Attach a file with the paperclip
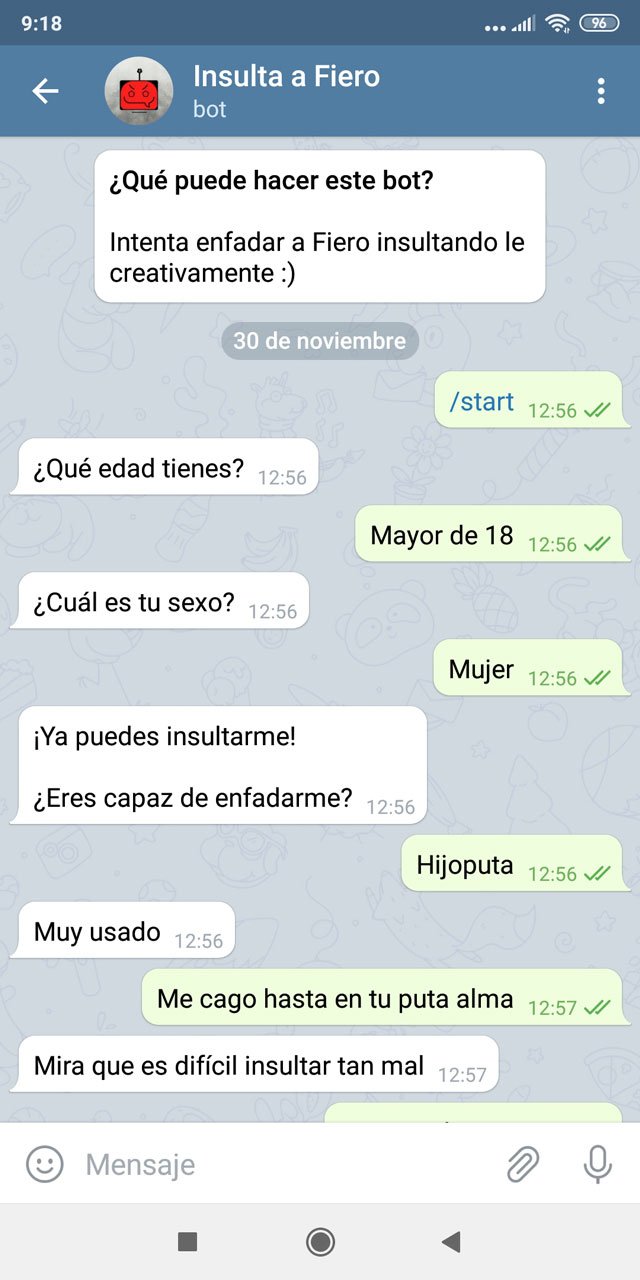640x1280 pixels. click(x=522, y=1164)
